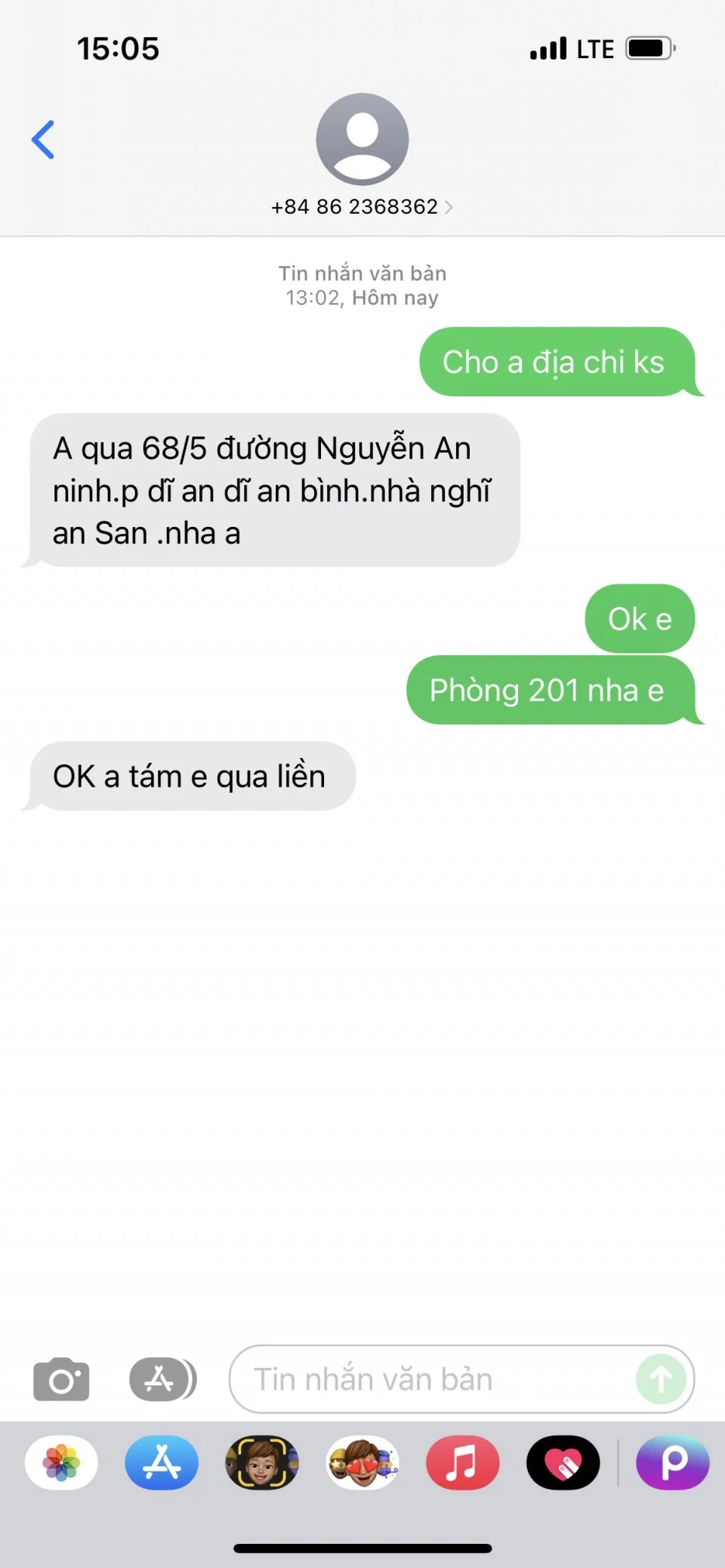Toggle the iMessage apps drawer button

click(162, 1379)
